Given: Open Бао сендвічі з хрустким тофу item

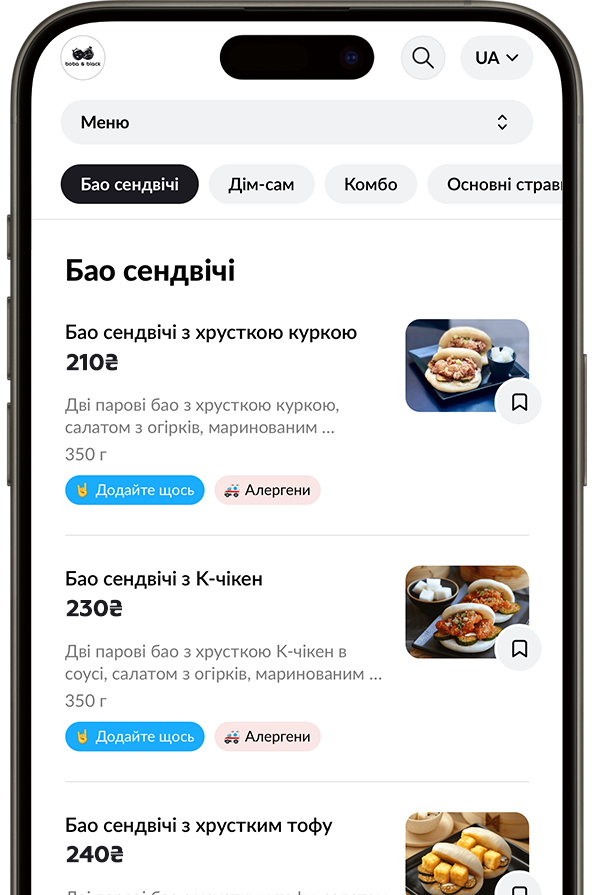Looking at the screenshot, I should pyautogui.click(x=199, y=826).
